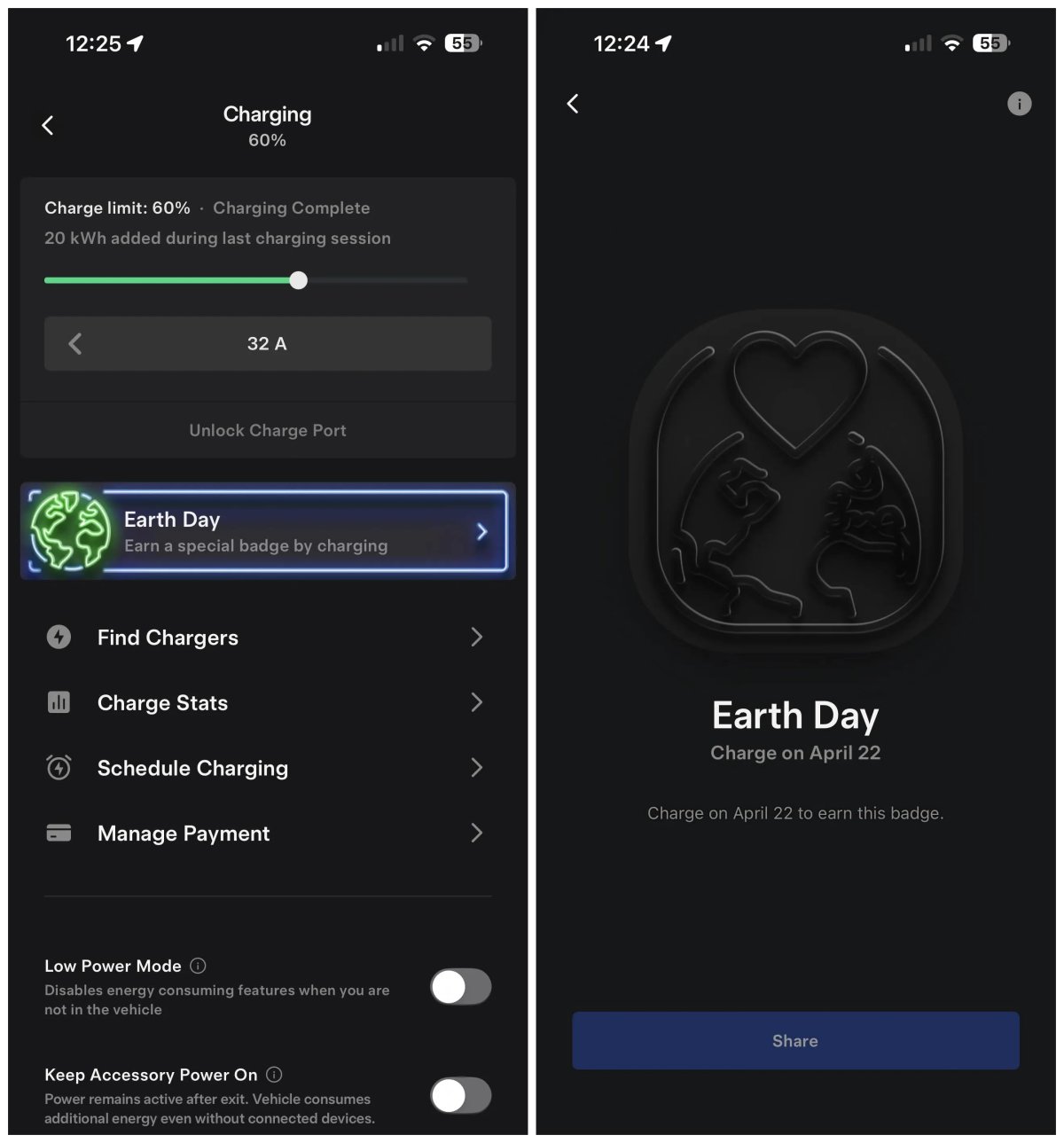Go back from the Charging screen
Image resolution: width=1064 pixels, height=1143 pixels.
tap(48, 126)
